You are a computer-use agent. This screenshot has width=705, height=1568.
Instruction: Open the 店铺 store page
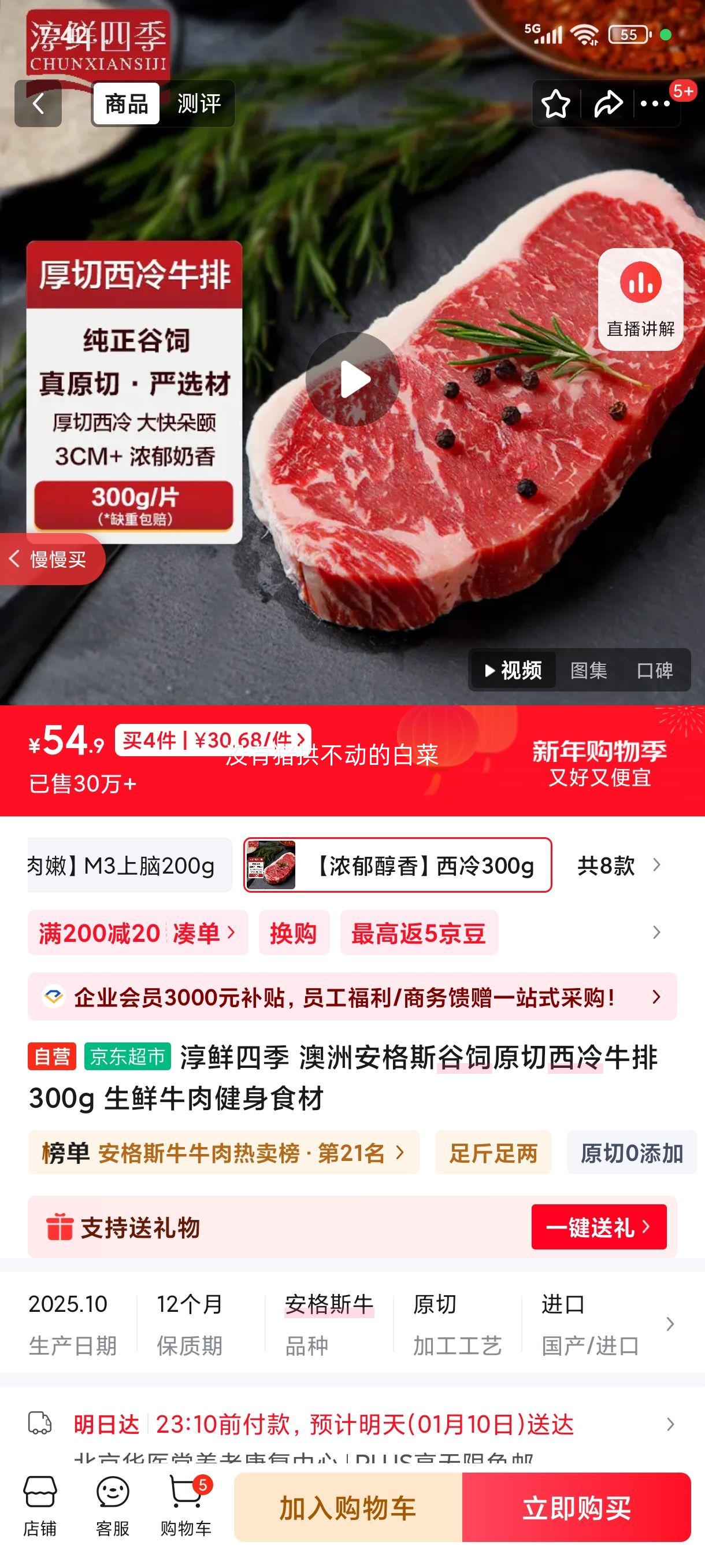coord(40,1506)
